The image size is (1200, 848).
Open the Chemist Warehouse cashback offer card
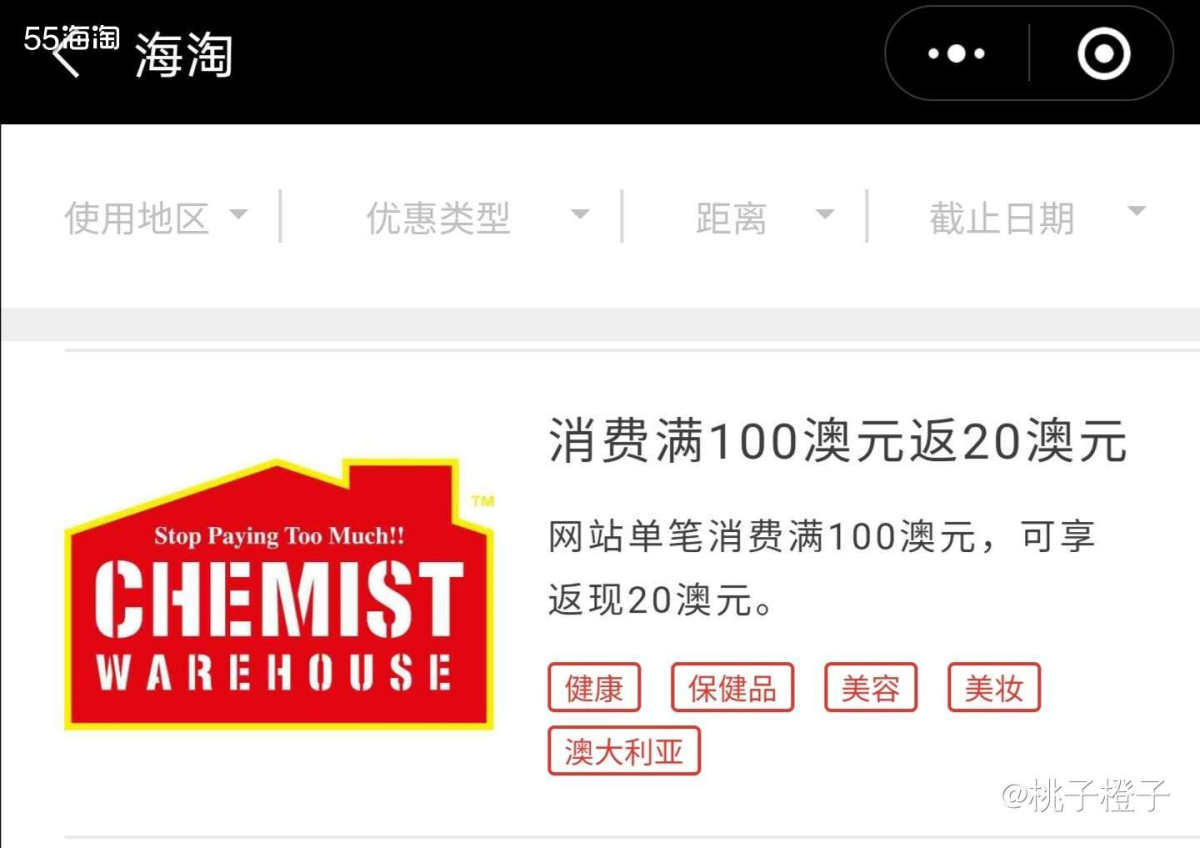pyautogui.click(x=836, y=442)
